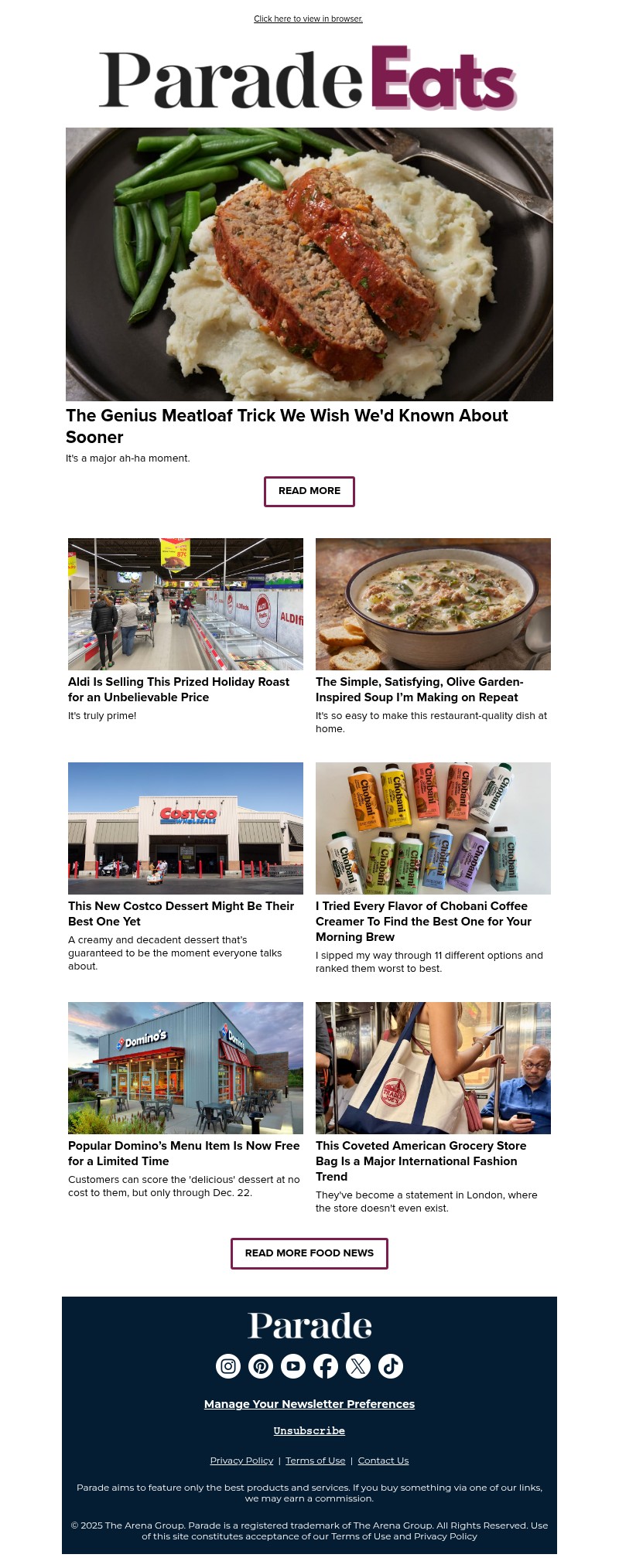The width and height of the screenshot is (619, 1568).
Task: Tap the READ MORE button
Action: point(309,491)
